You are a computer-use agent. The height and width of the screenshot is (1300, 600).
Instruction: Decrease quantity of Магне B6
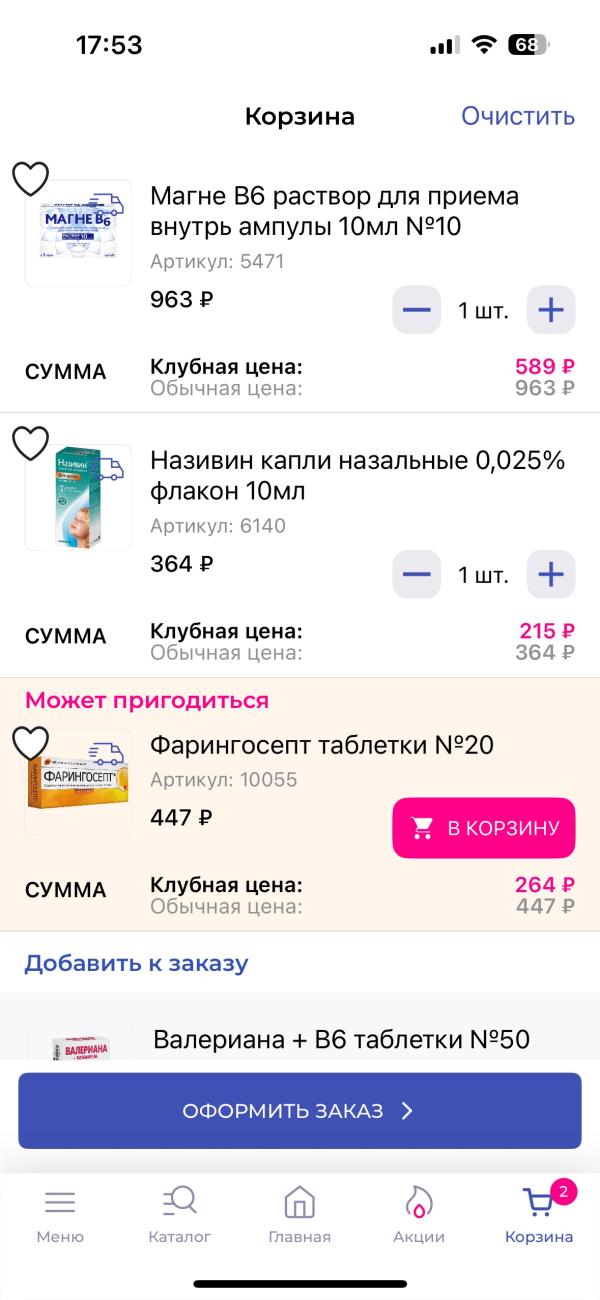(416, 310)
